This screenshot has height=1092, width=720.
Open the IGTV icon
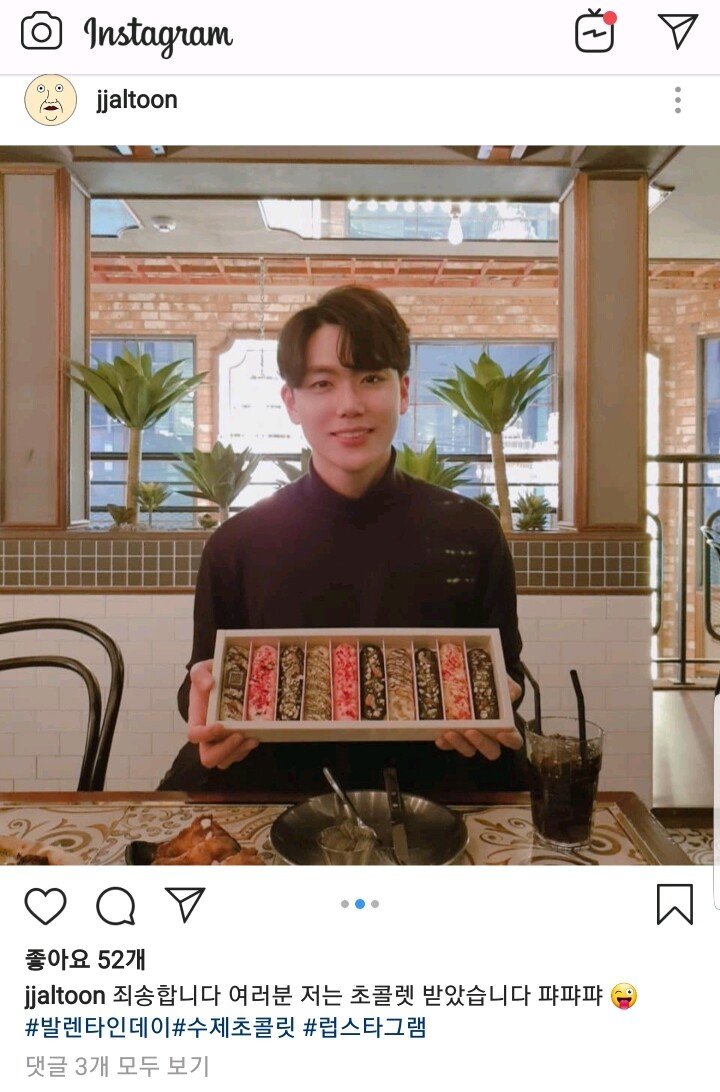(x=594, y=32)
